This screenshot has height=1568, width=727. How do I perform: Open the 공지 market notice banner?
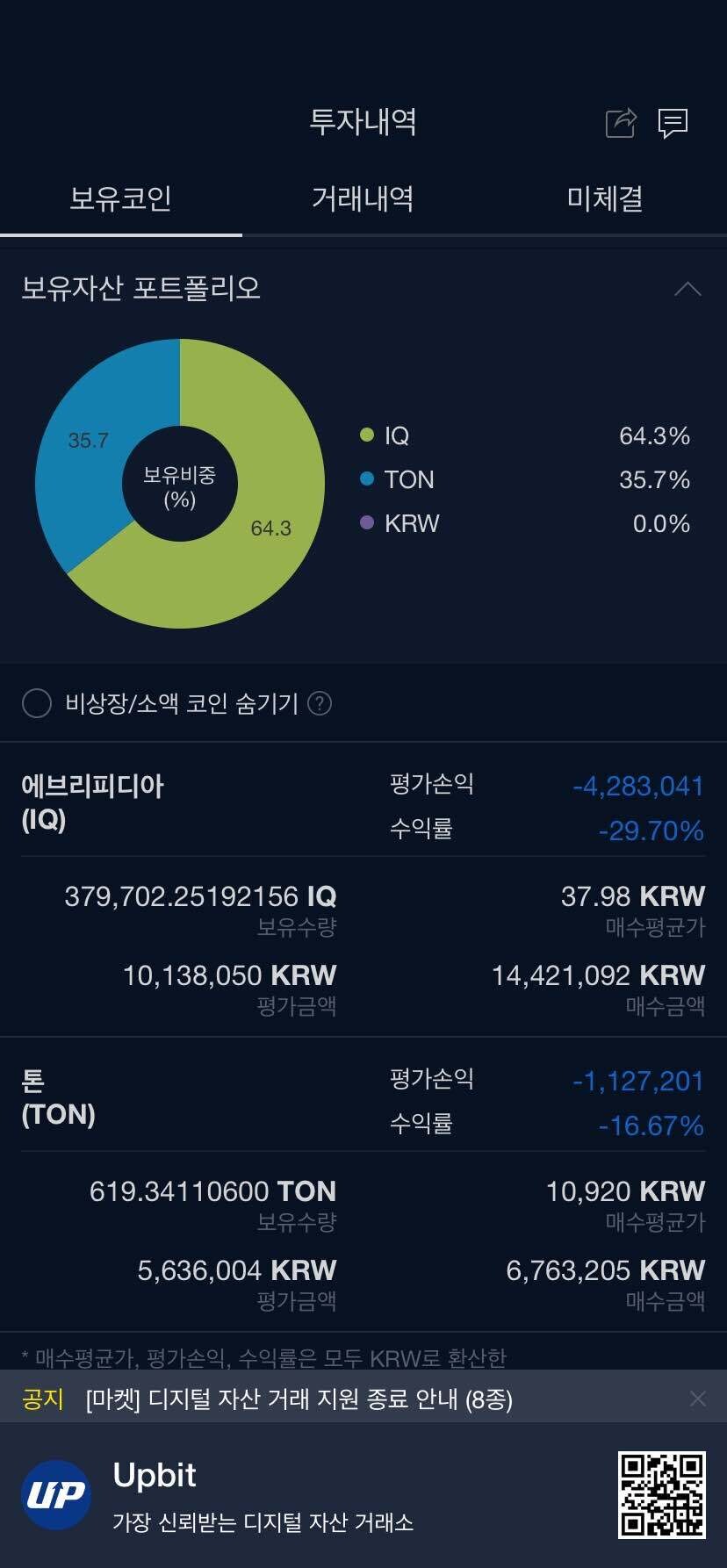pos(299,1399)
